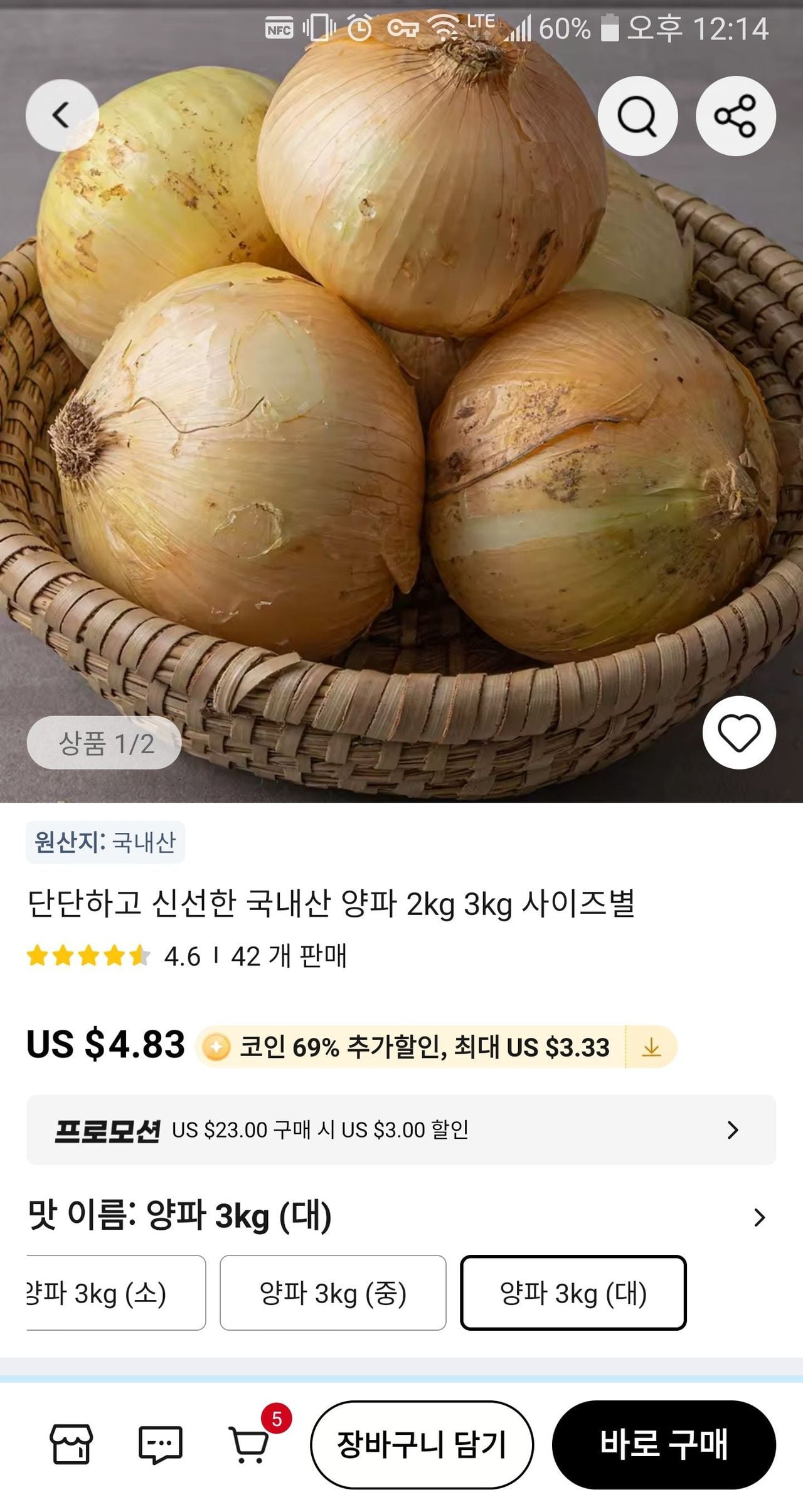This screenshot has width=803, height=1512.
Task: Expand the 맛 이름 option selector
Action: [x=759, y=1218]
